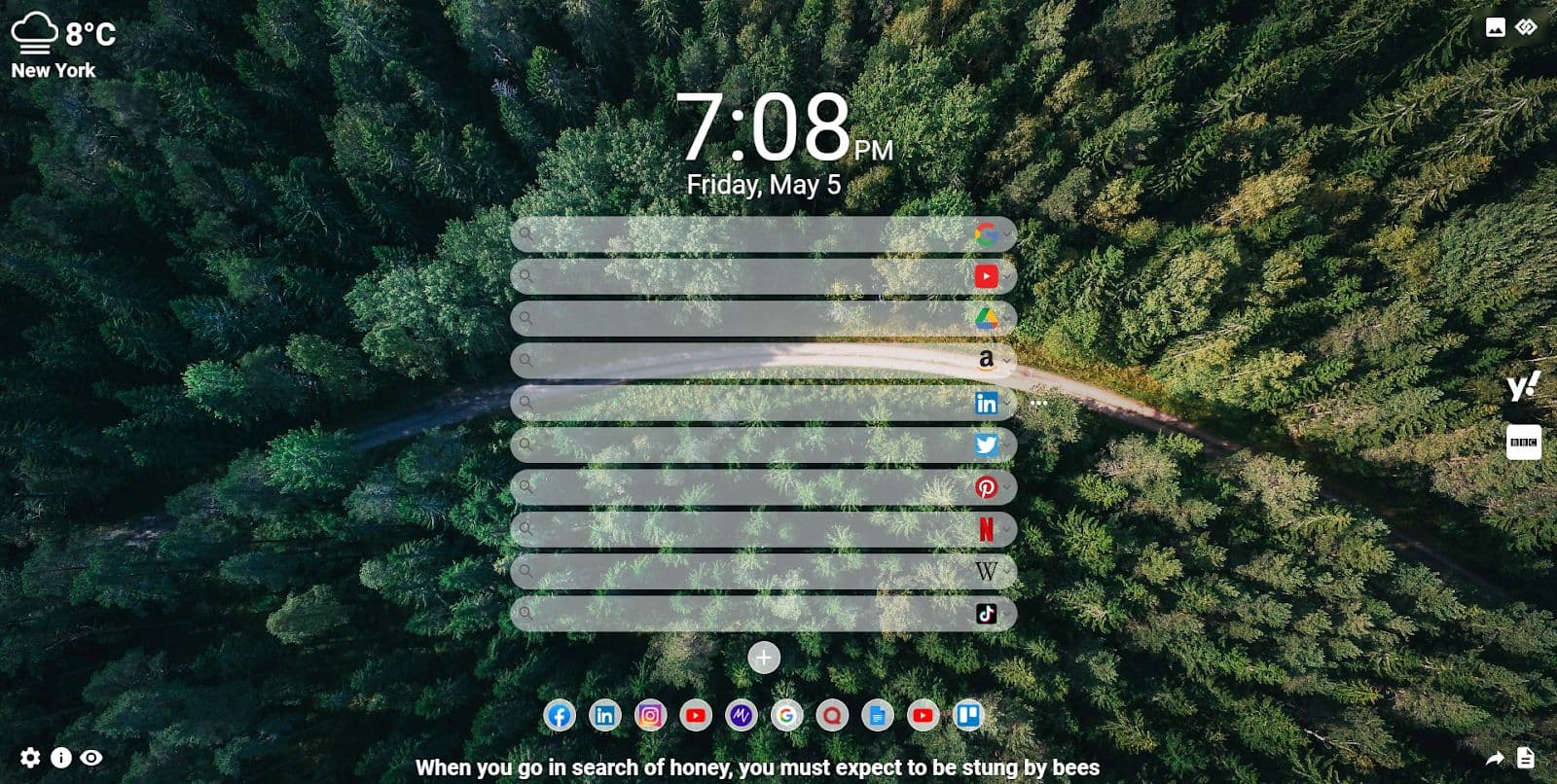
Task: Open the Facebook shortcut
Action: (x=560, y=717)
